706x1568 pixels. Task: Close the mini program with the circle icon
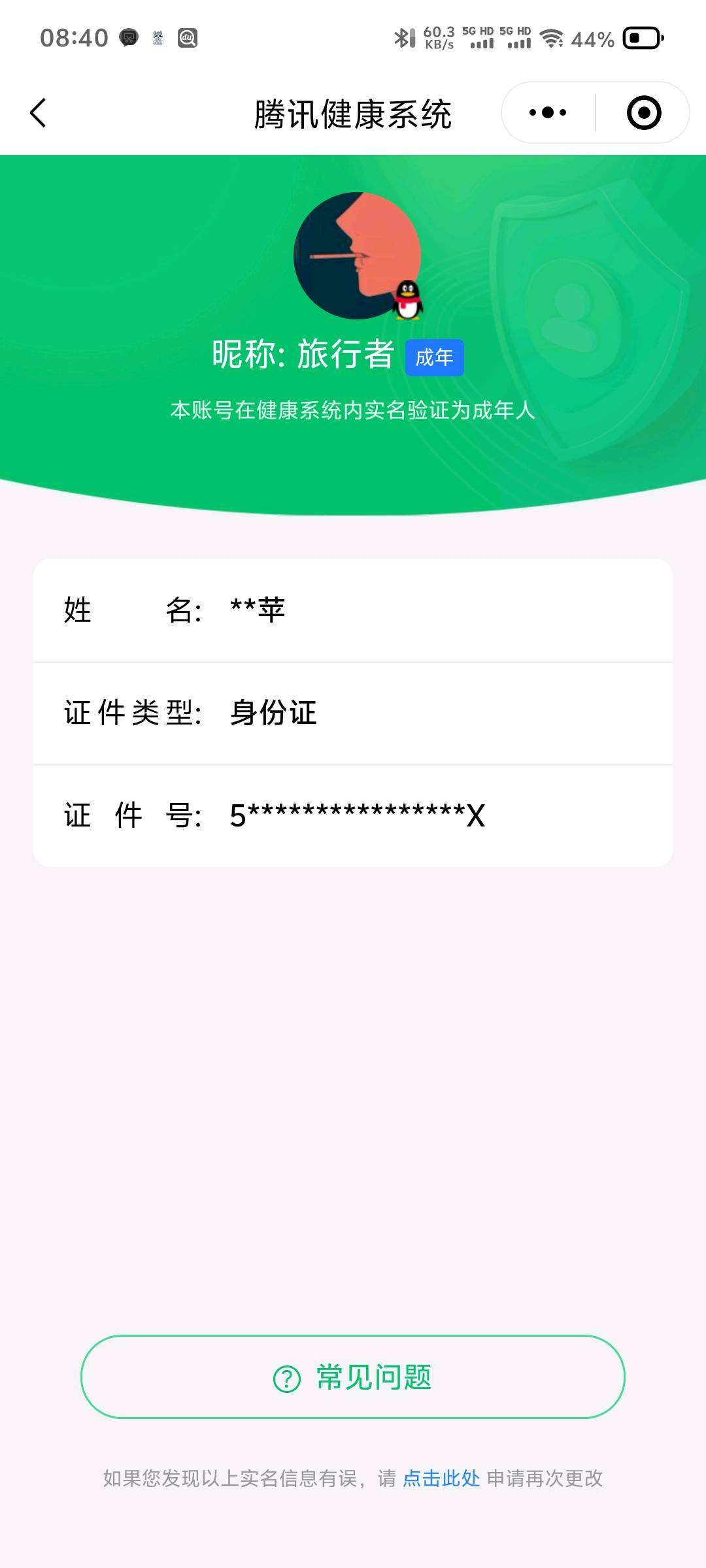tap(644, 113)
